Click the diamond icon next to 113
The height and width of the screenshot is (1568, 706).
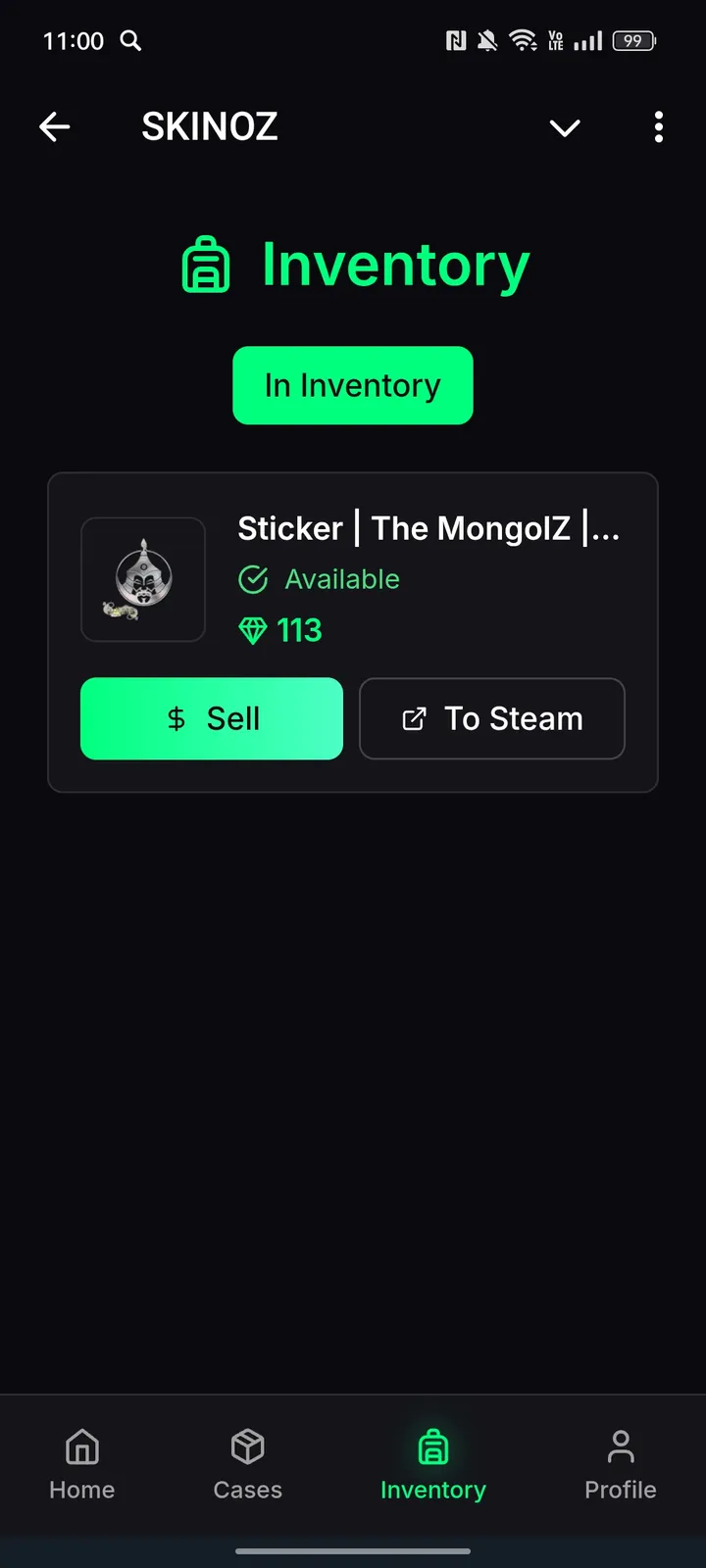pyautogui.click(x=253, y=630)
